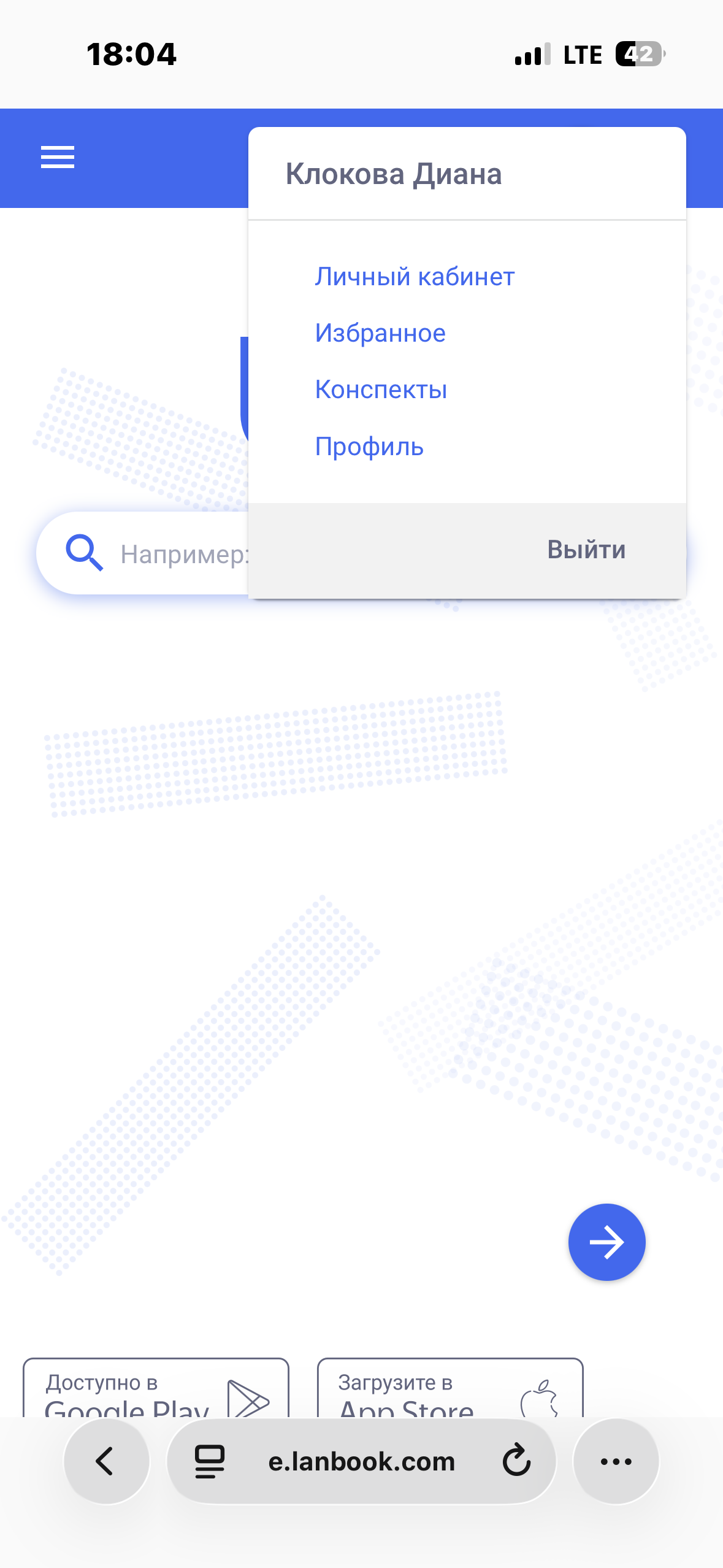The image size is (723, 1568).
Task: Tap the e.lanbook.com address bar
Action: point(362,1461)
